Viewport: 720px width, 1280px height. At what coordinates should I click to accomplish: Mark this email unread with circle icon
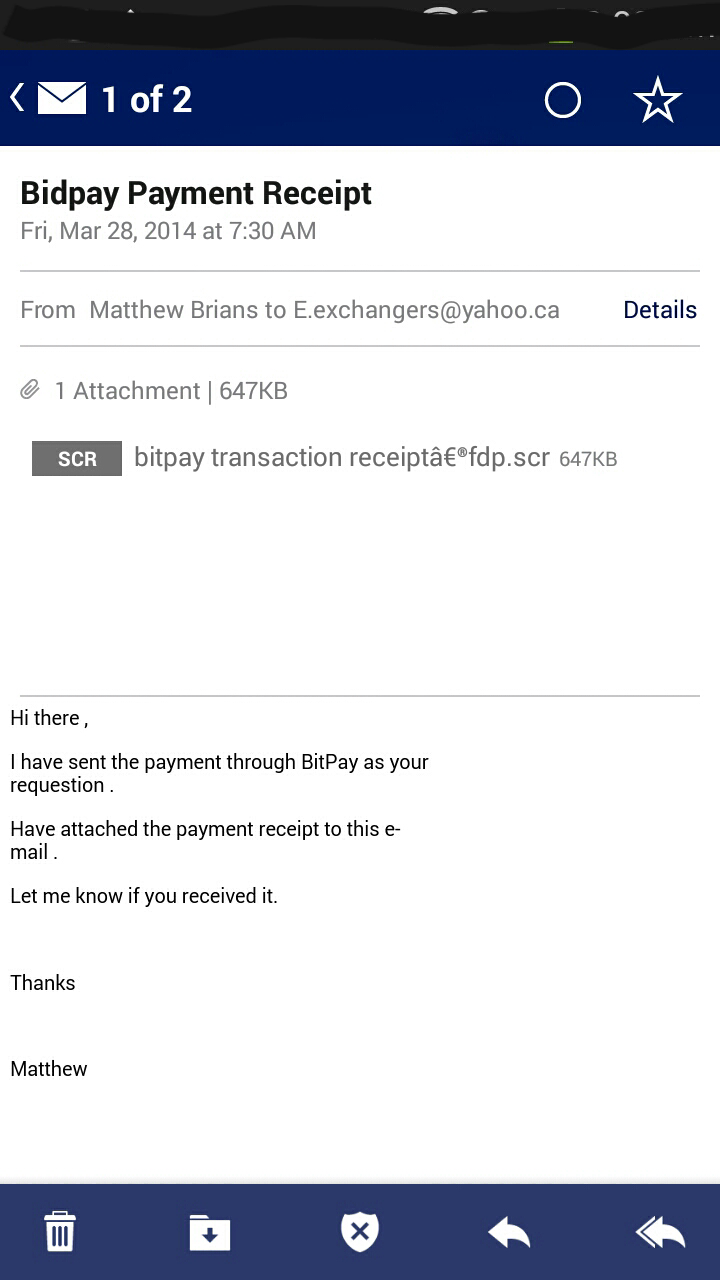click(562, 100)
